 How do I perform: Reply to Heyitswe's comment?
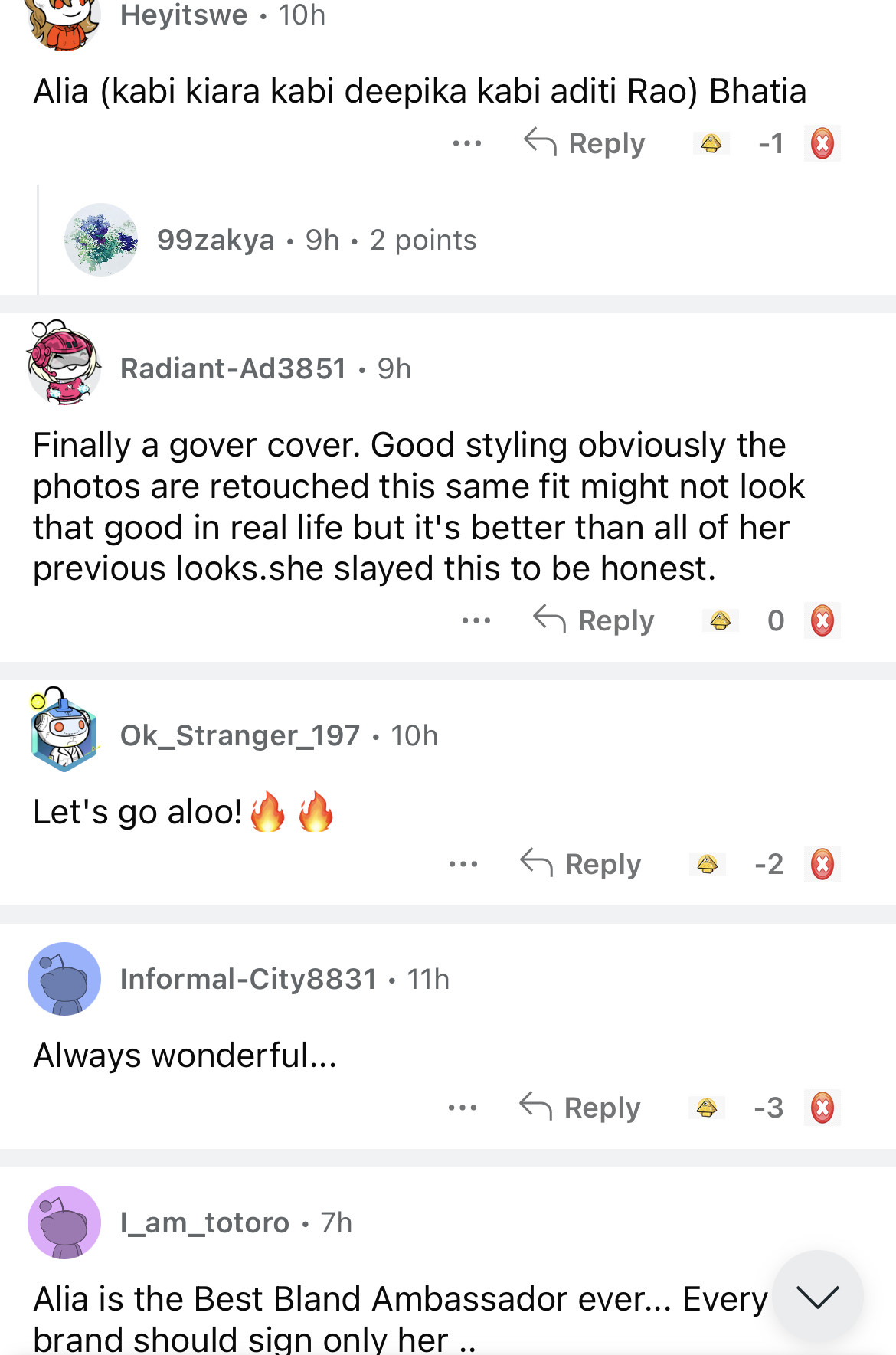pyautogui.click(x=585, y=143)
